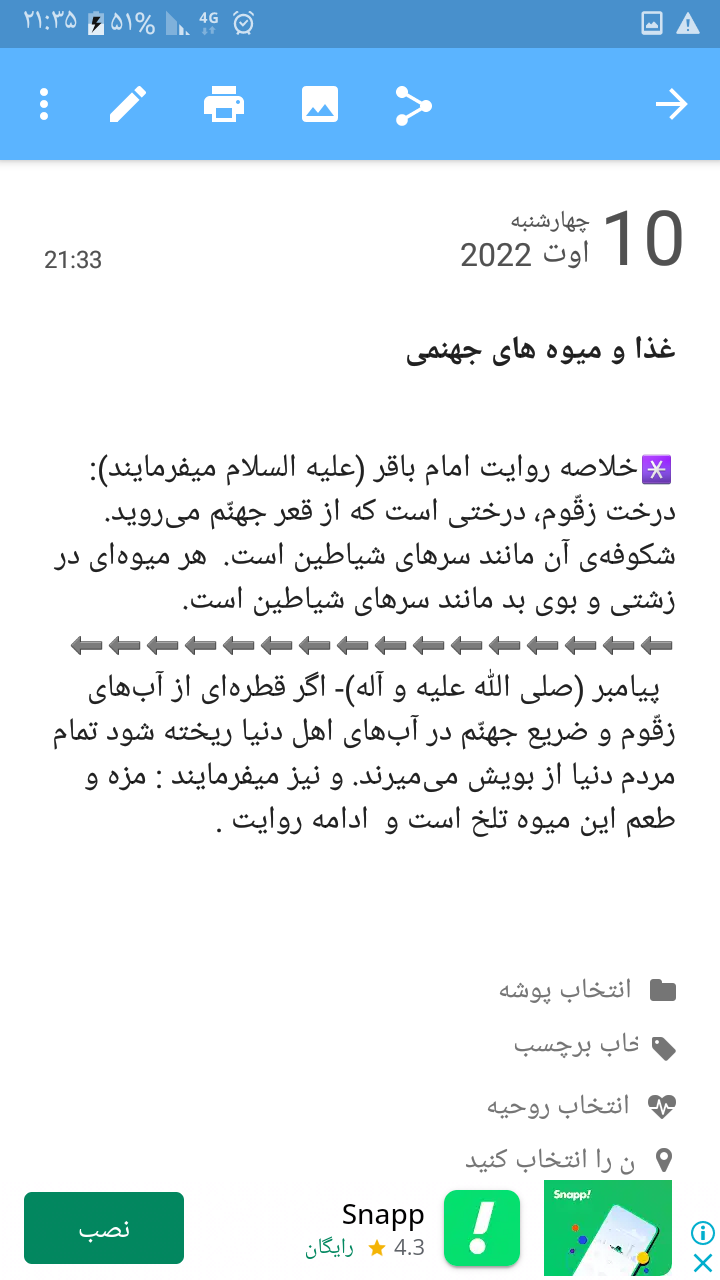
Task: Select a mood via انتخاب روحیه
Action: pyautogui.click(x=581, y=1105)
